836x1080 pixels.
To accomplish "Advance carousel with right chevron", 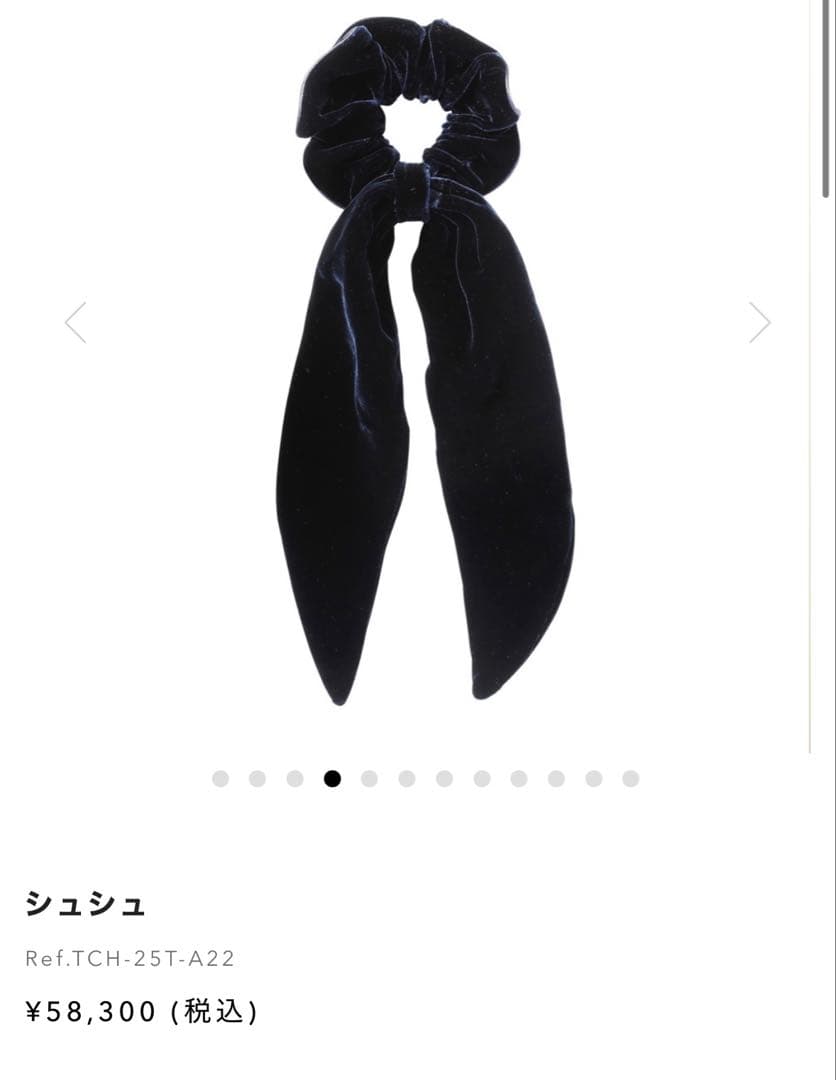I will (761, 322).
